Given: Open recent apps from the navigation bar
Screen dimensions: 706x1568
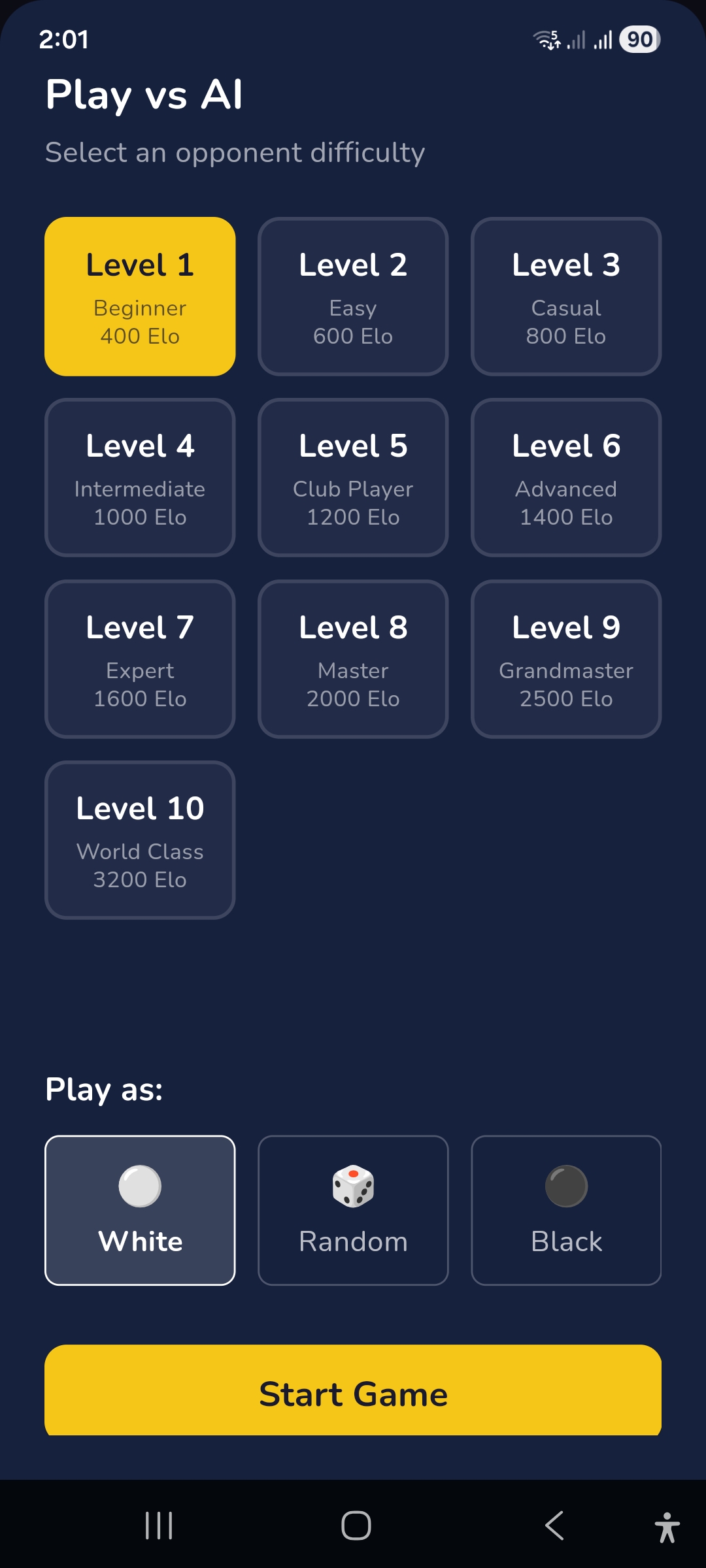Looking at the screenshot, I should tap(157, 1527).
